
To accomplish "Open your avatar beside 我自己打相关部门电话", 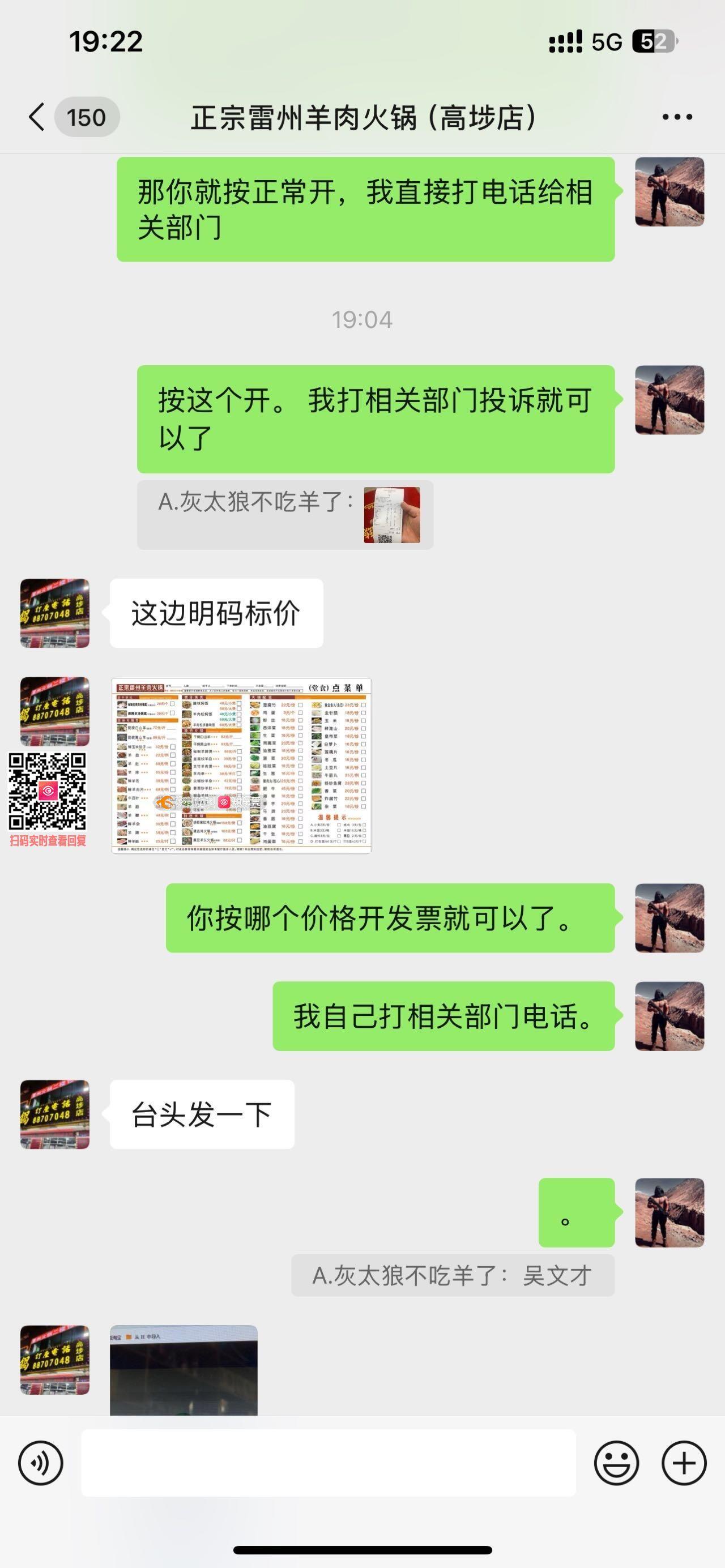I will 669,1016.
